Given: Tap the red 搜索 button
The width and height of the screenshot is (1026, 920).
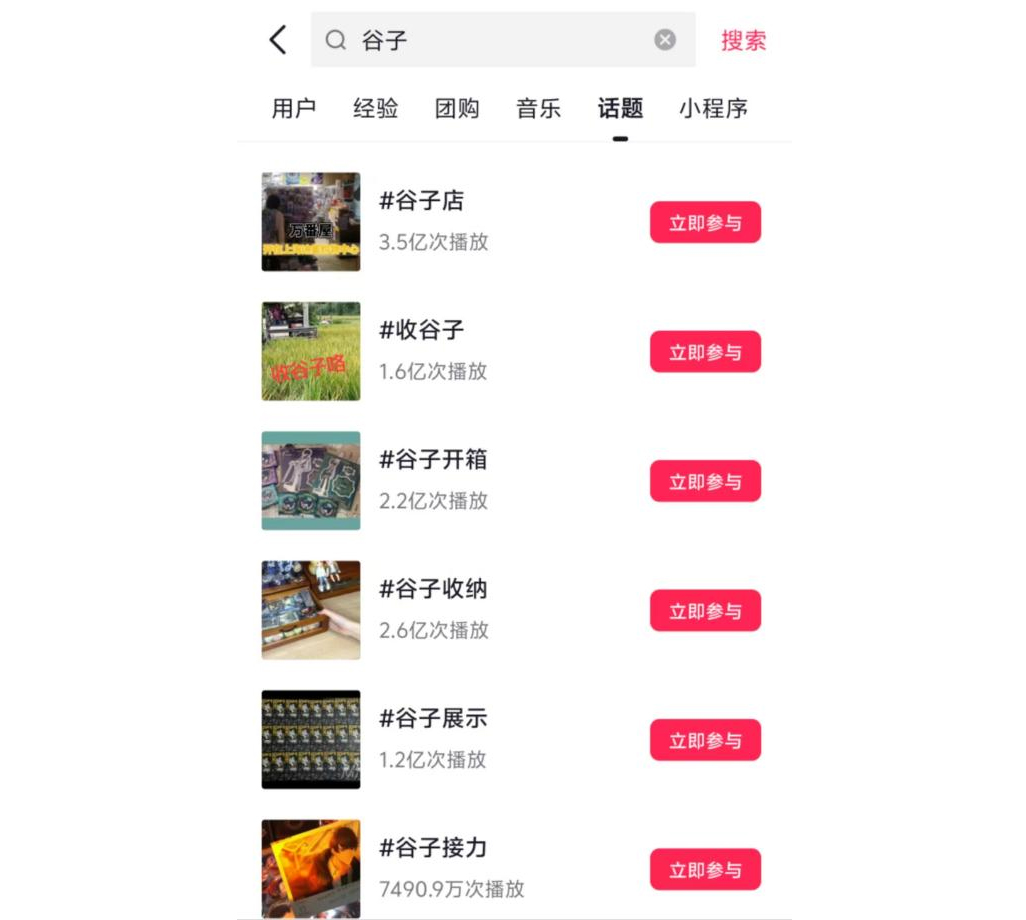Looking at the screenshot, I should click(x=743, y=40).
